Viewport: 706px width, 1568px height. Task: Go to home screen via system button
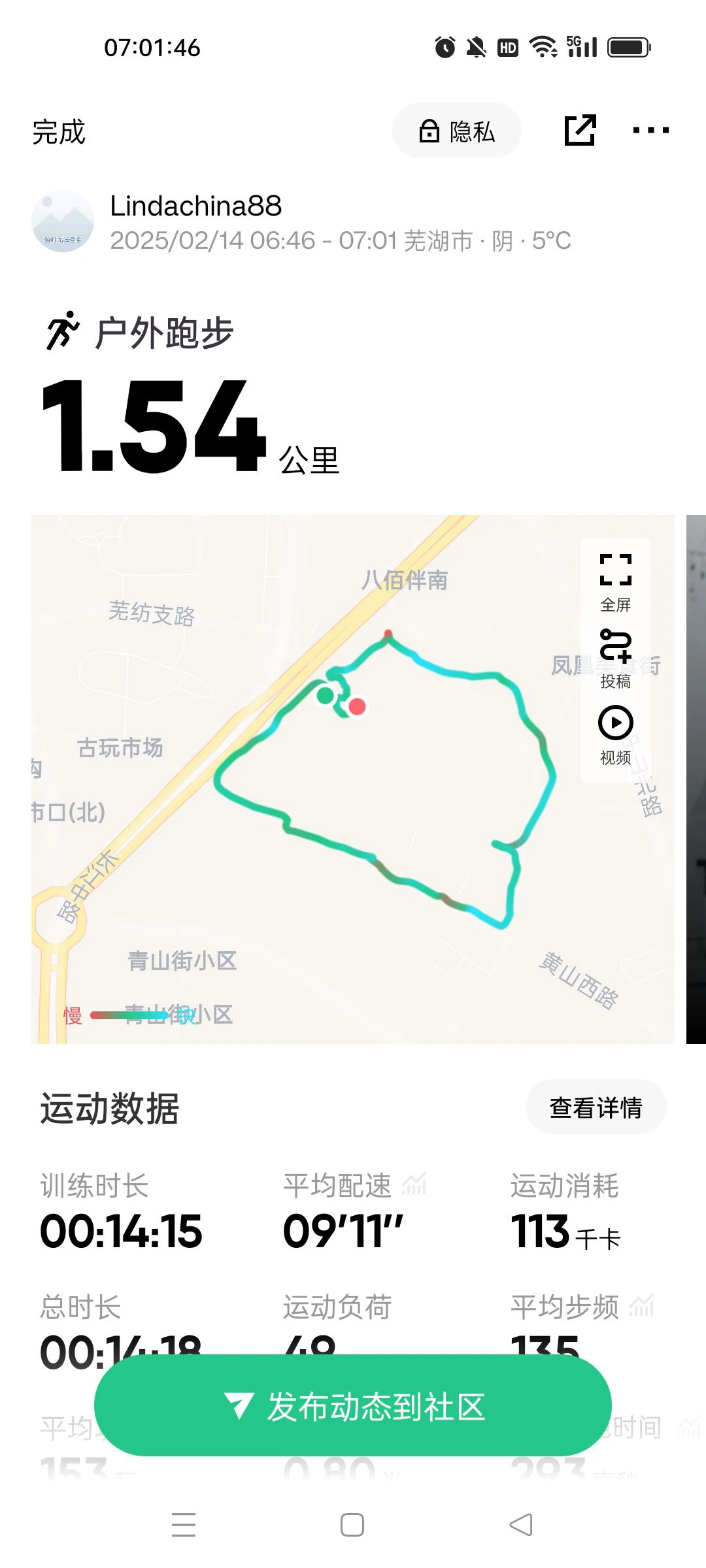352,1526
